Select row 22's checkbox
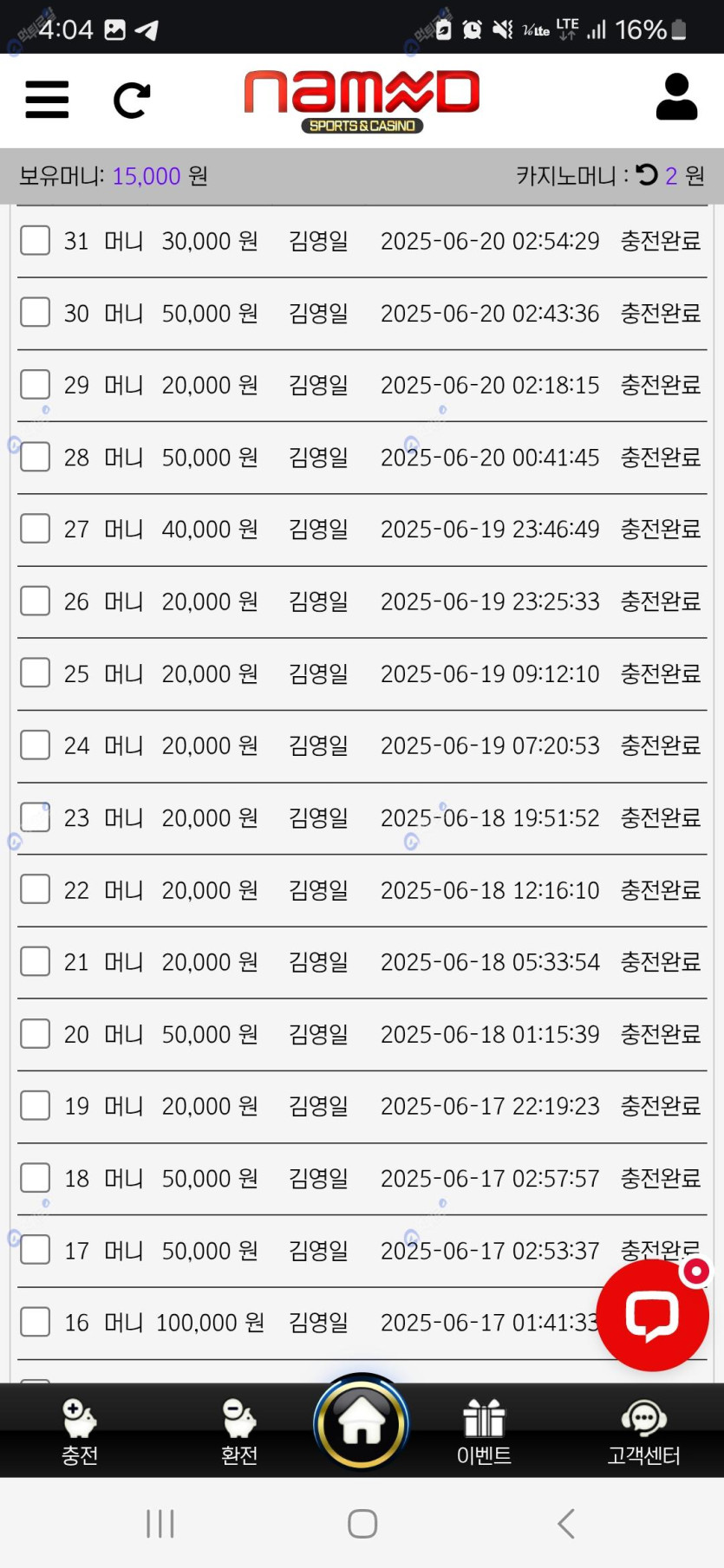724x1568 pixels. coord(36,889)
